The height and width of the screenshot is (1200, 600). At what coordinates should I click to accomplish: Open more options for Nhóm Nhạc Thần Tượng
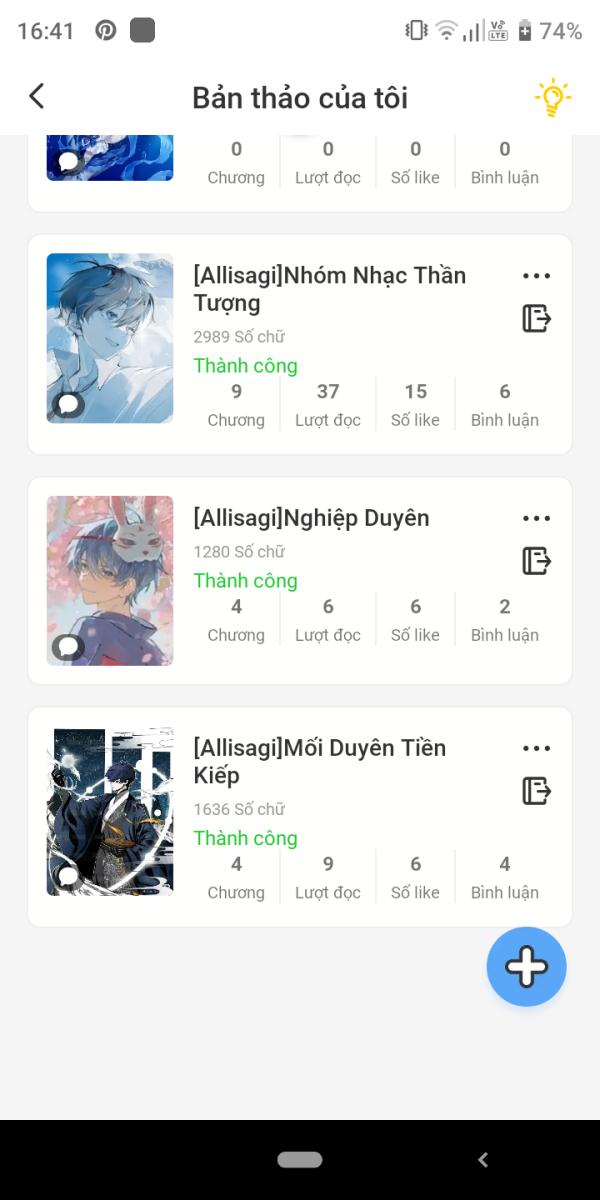tap(536, 277)
